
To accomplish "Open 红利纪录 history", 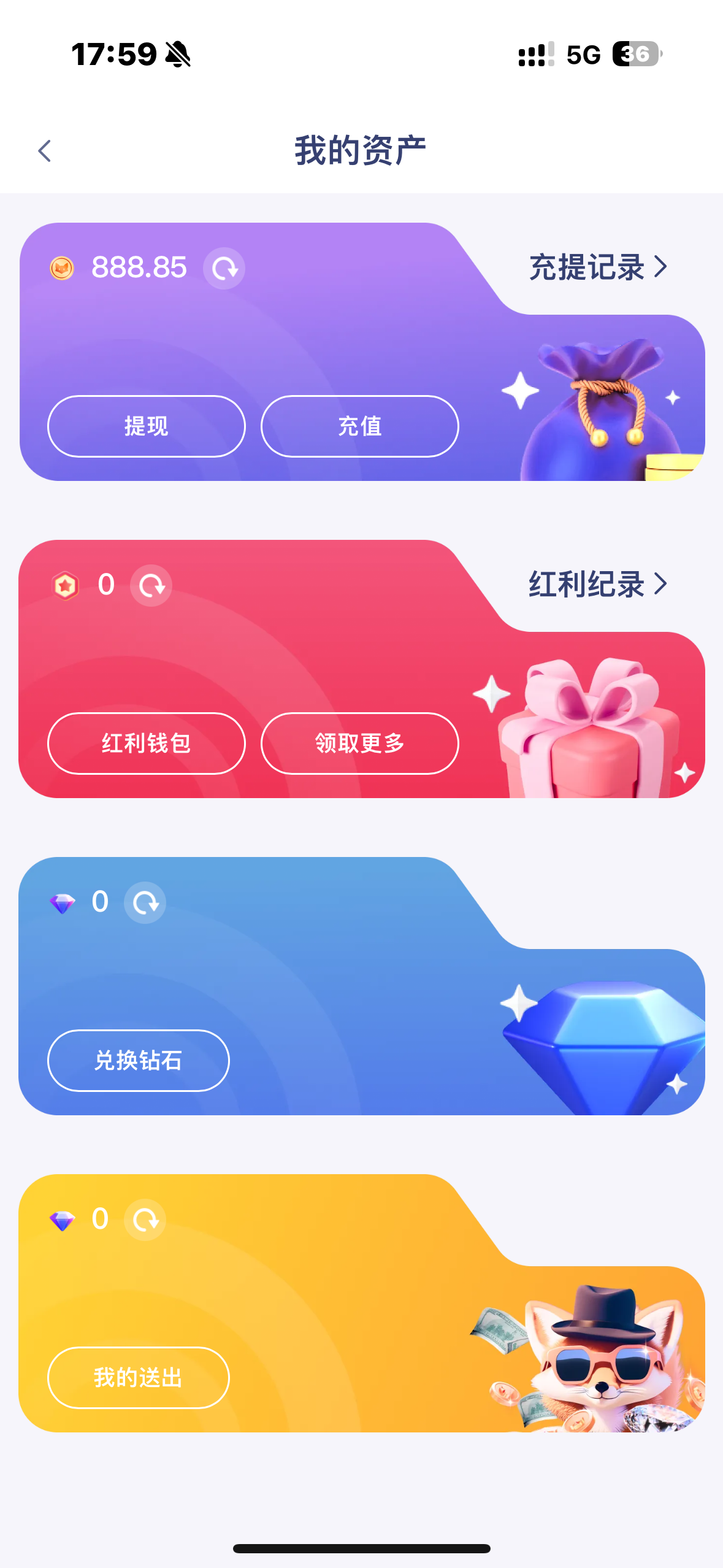I will pyautogui.click(x=598, y=584).
